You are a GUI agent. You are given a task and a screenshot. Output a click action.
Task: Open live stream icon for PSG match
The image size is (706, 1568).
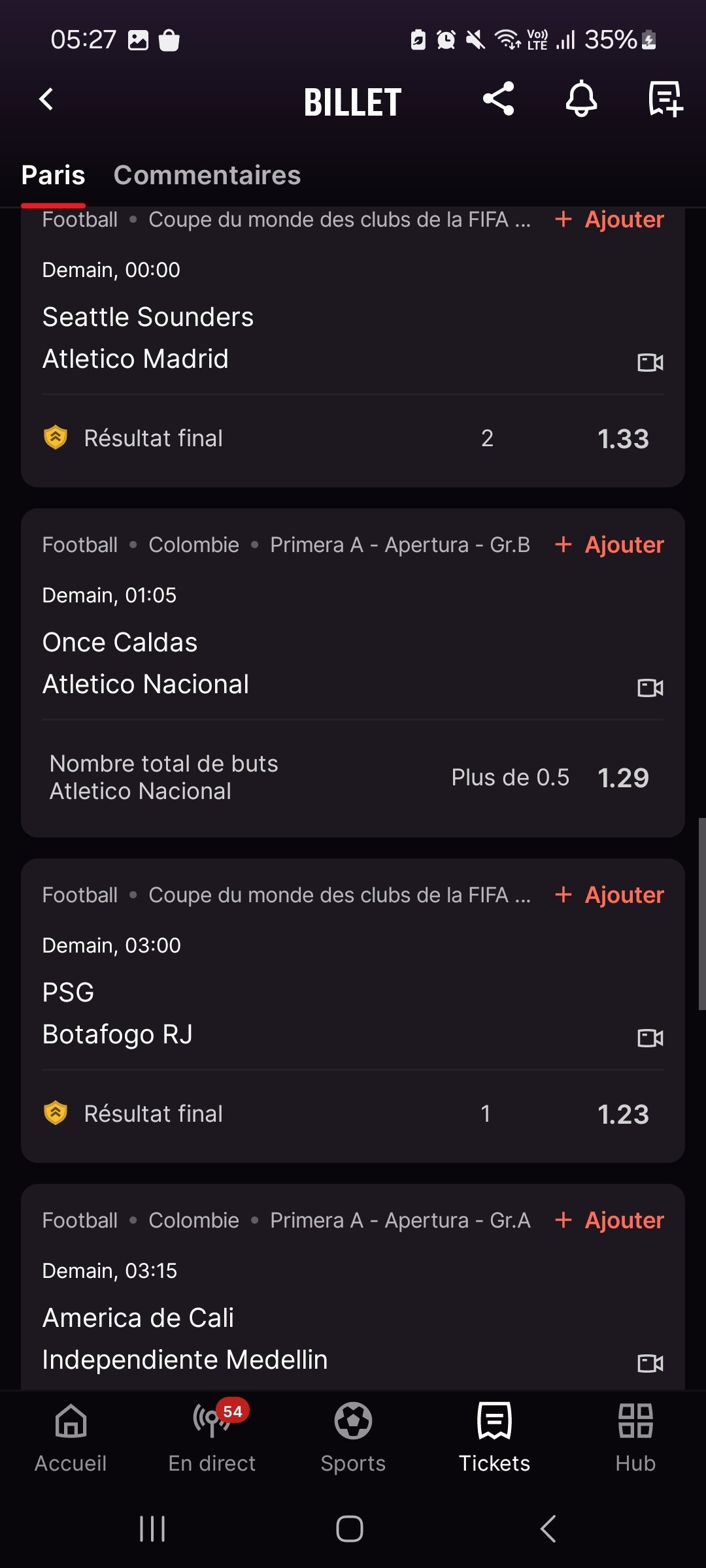tap(650, 1037)
